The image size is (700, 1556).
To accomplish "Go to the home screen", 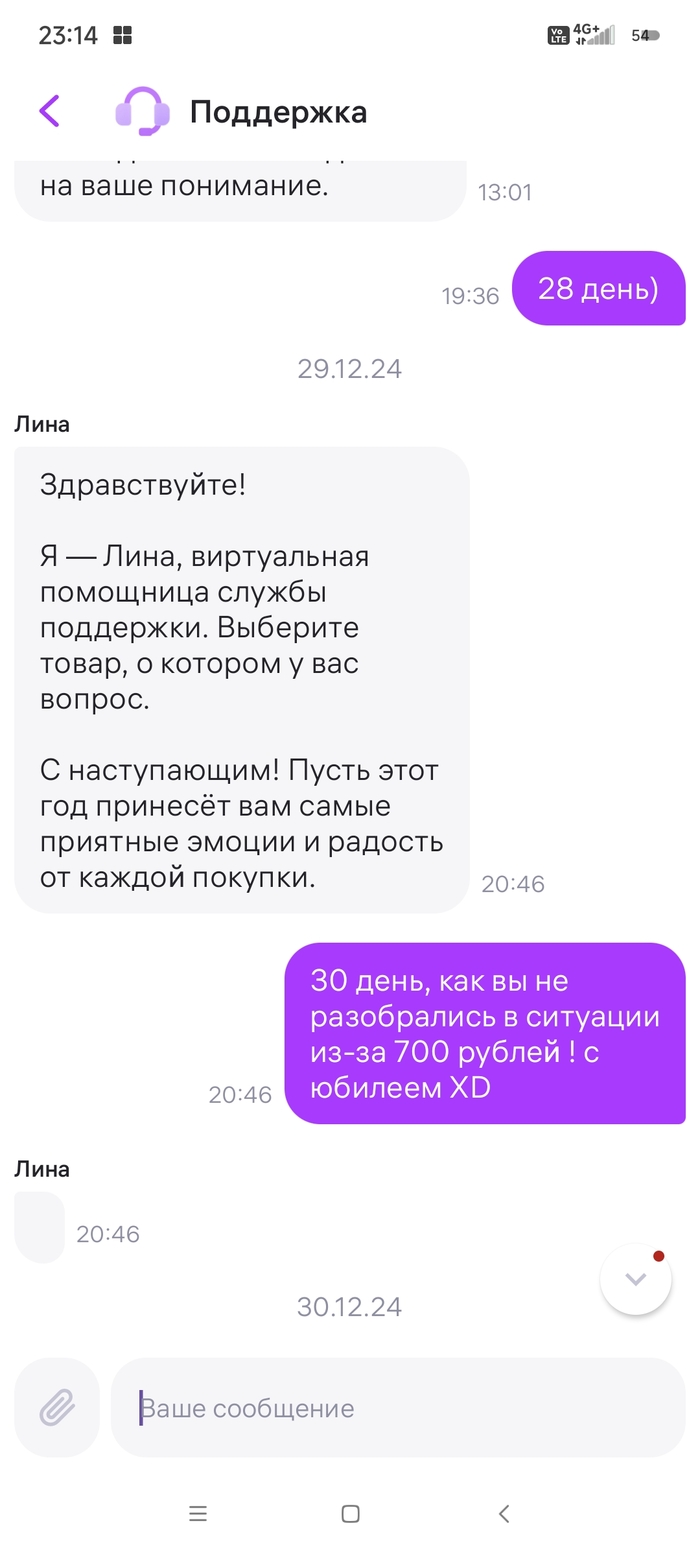I will click(x=350, y=1513).
